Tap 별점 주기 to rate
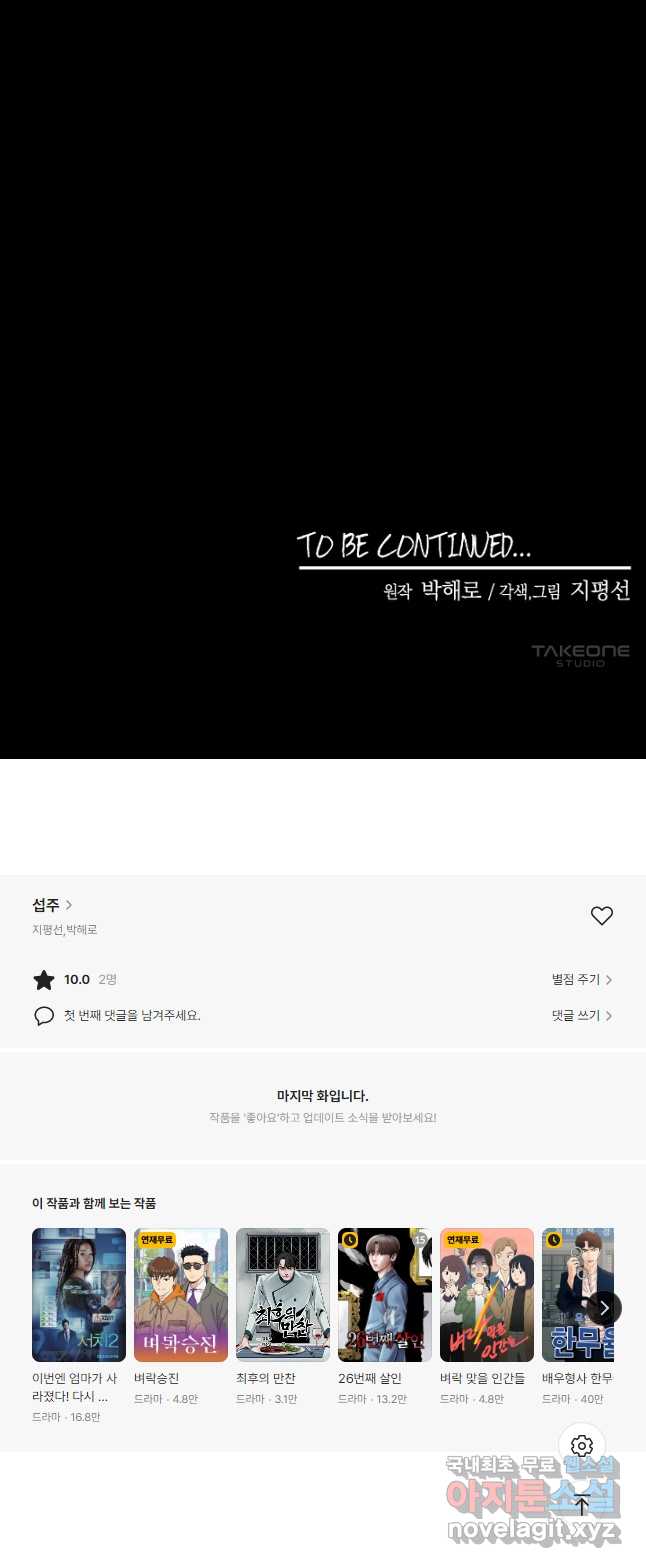This screenshot has height=1568, width=646. 582,980
